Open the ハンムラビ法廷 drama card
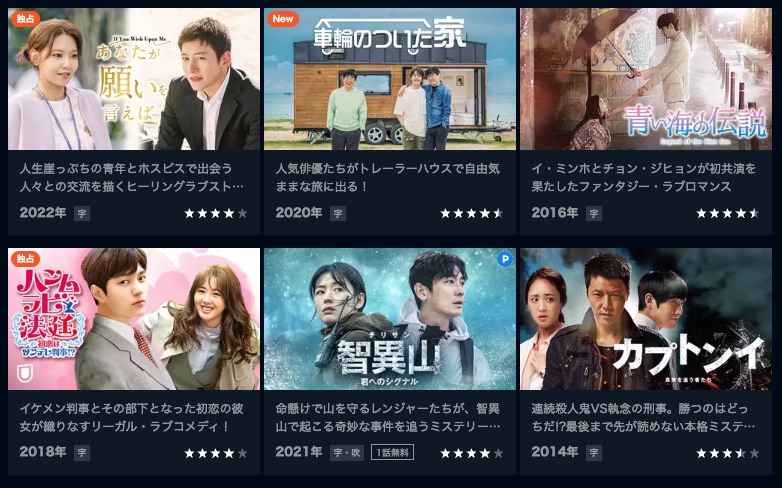 [x=133, y=320]
